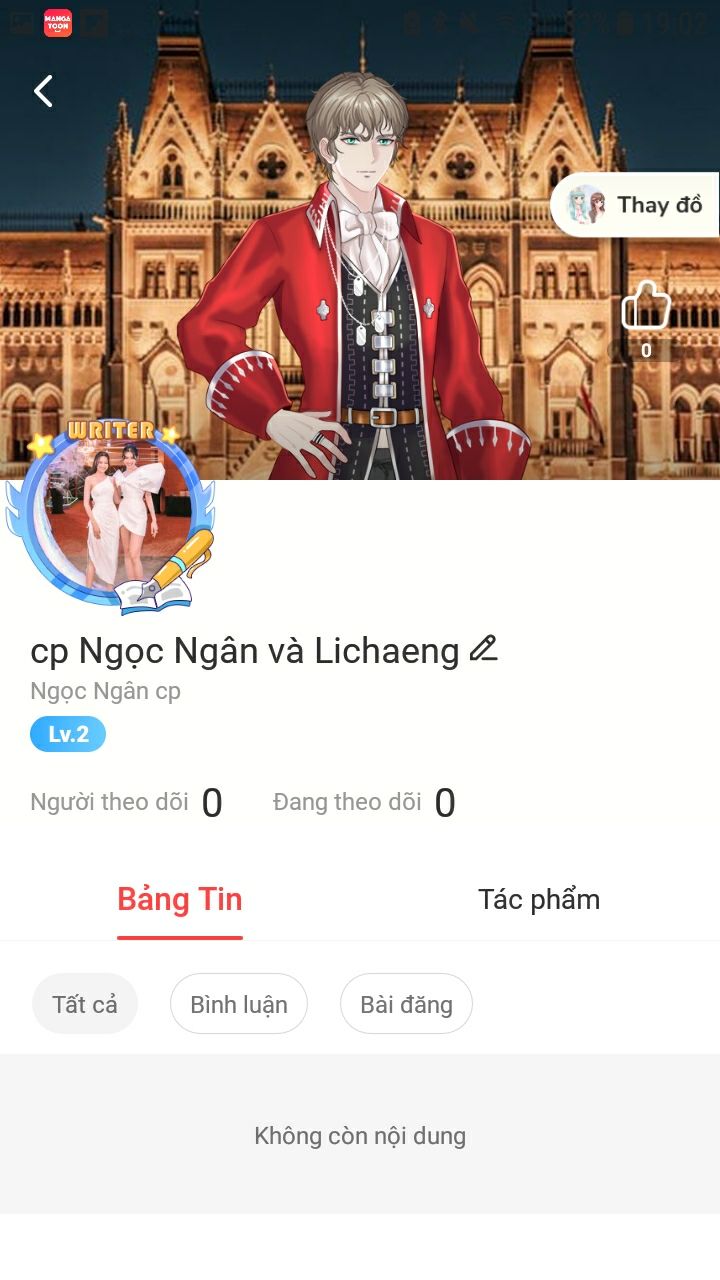
Task: Filter the feed by Bình luận
Action: (239, 1004)
